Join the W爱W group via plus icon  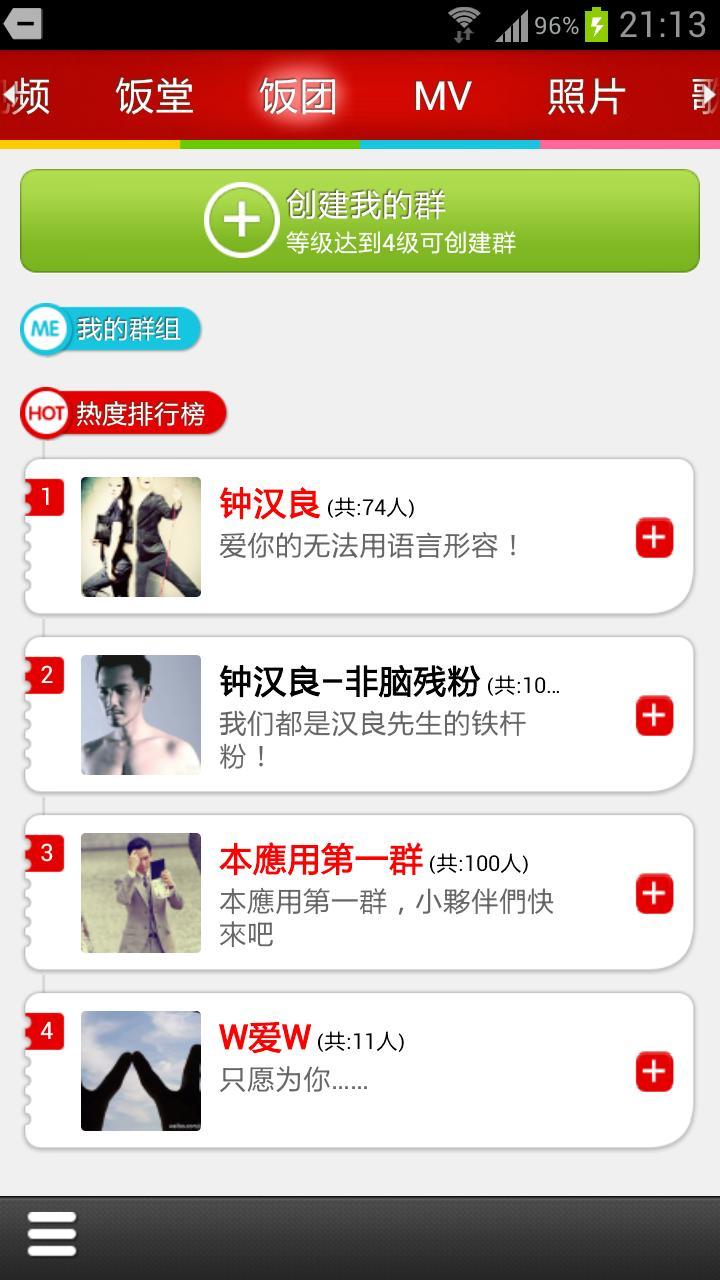click(x=654, y=1072)
